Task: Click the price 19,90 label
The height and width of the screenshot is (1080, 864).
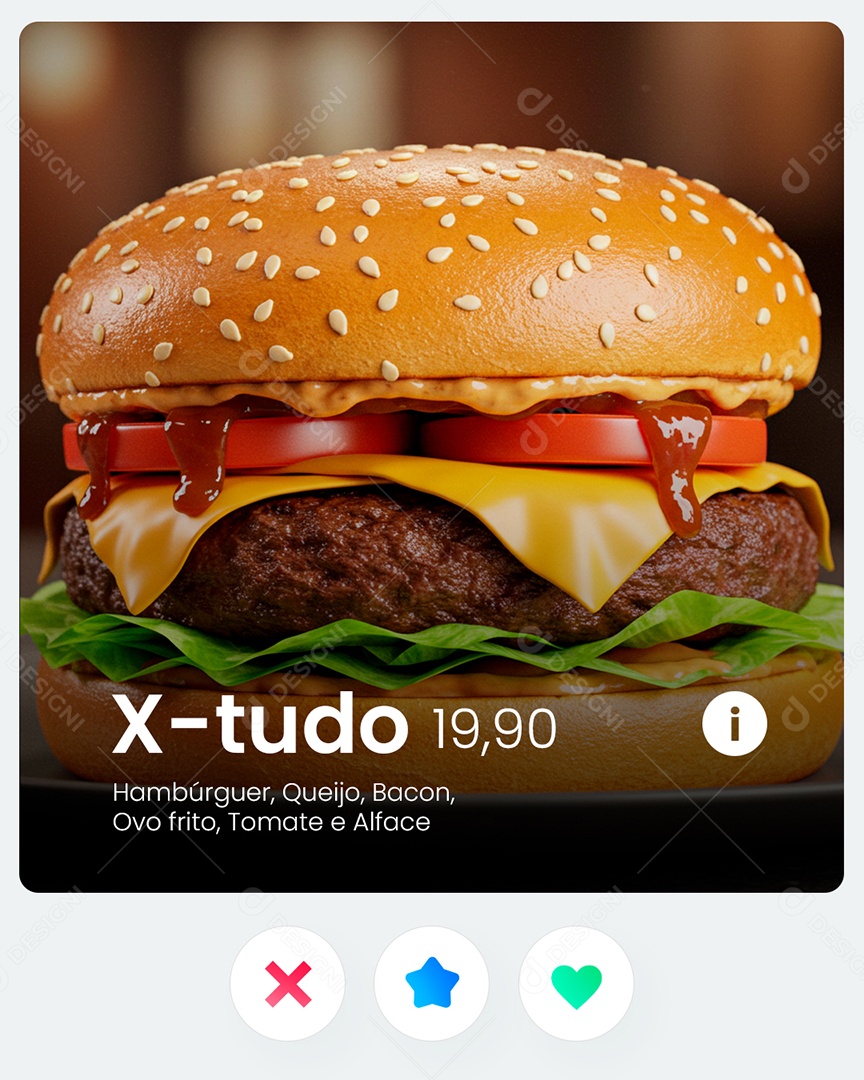Action: click(494, 726)
